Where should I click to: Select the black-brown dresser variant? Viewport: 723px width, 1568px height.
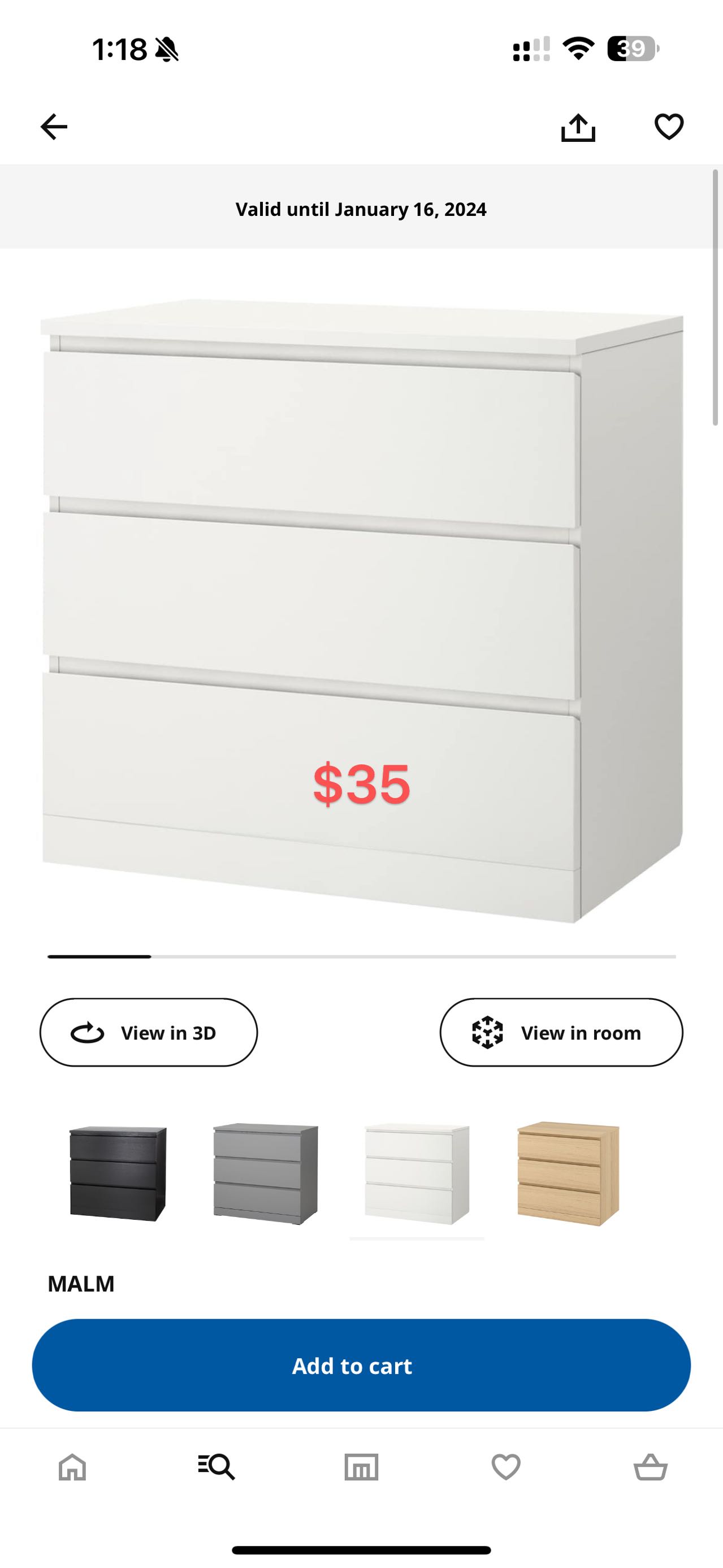coord(118,1173)
